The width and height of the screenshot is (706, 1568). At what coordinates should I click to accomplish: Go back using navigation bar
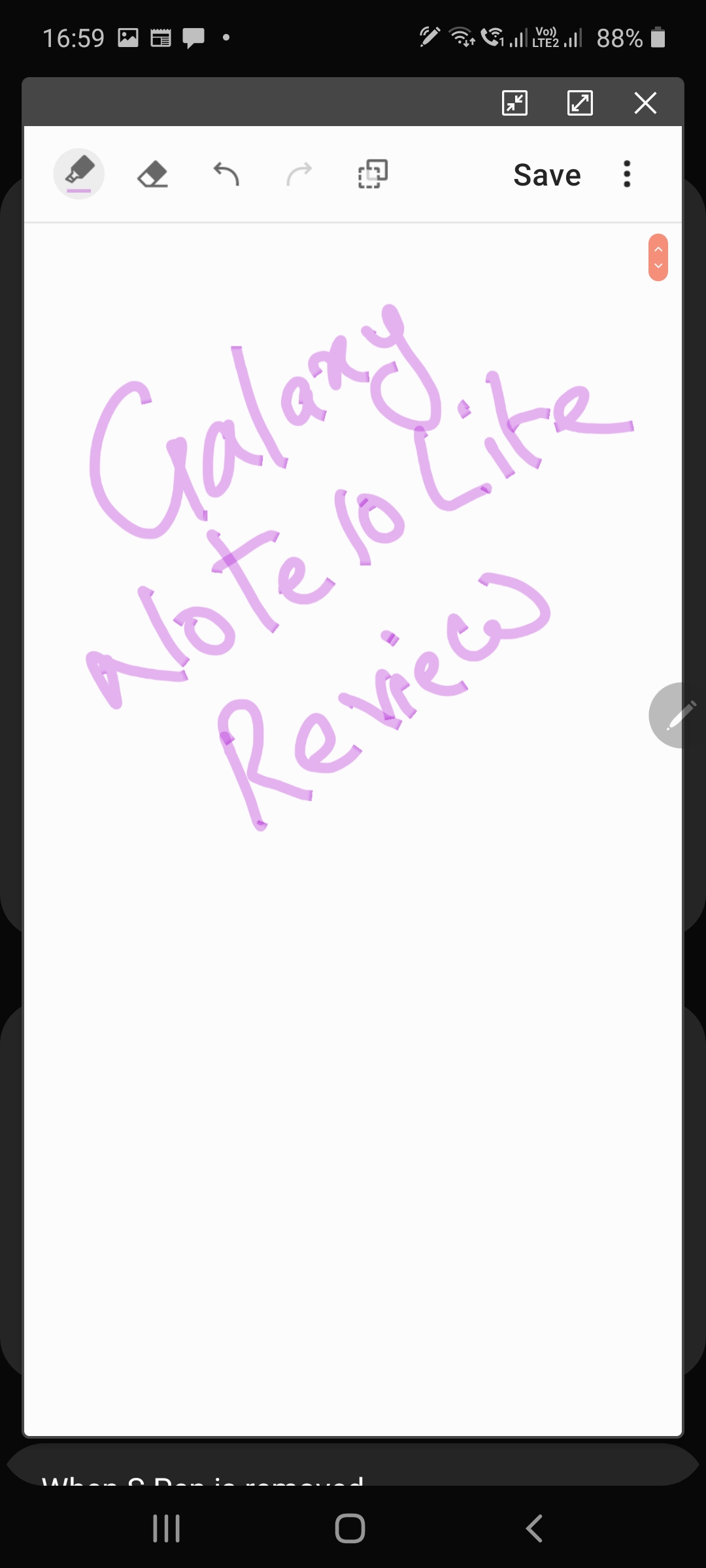pyautogui.click(x=534, y=1529)
